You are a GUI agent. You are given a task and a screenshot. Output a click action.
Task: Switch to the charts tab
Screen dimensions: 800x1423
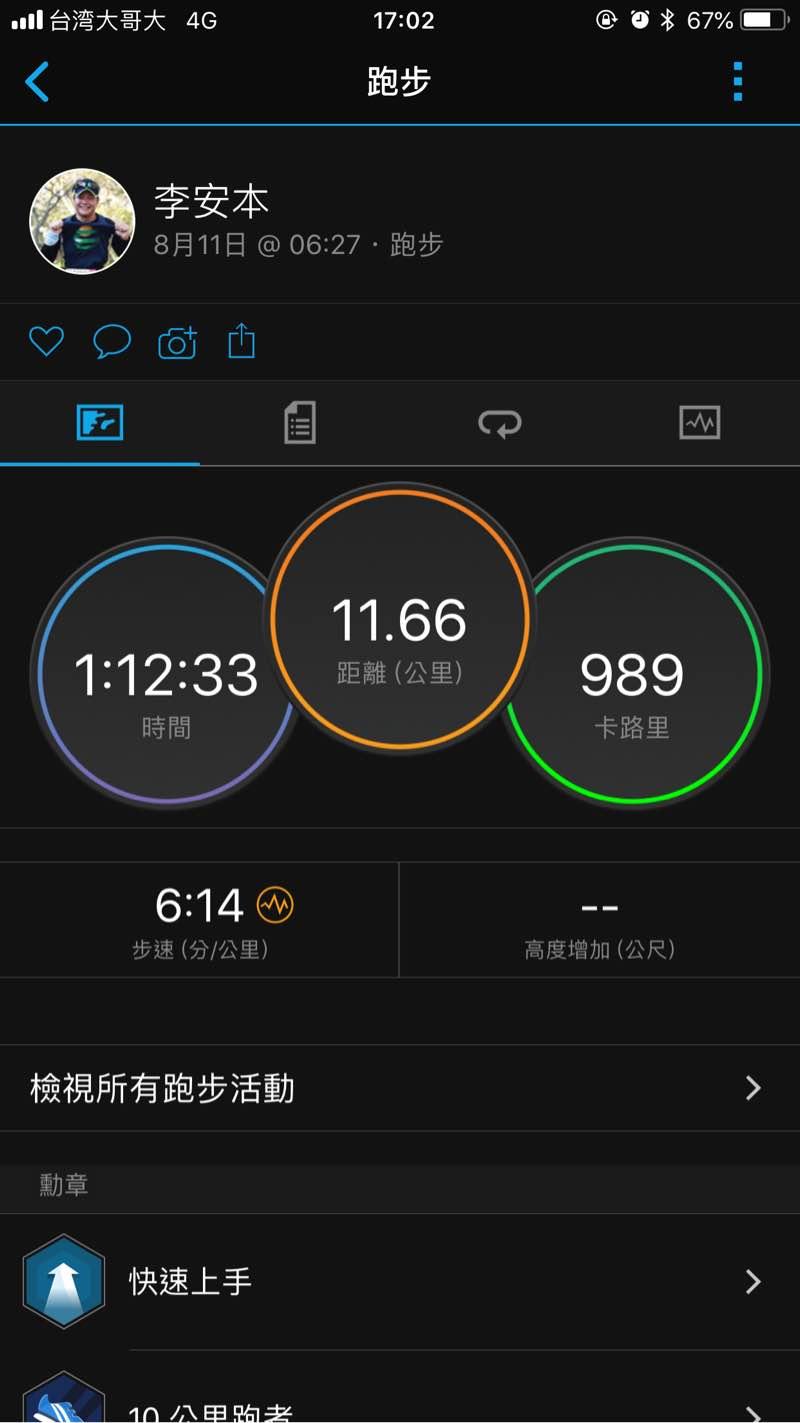[x=699, y=423]
